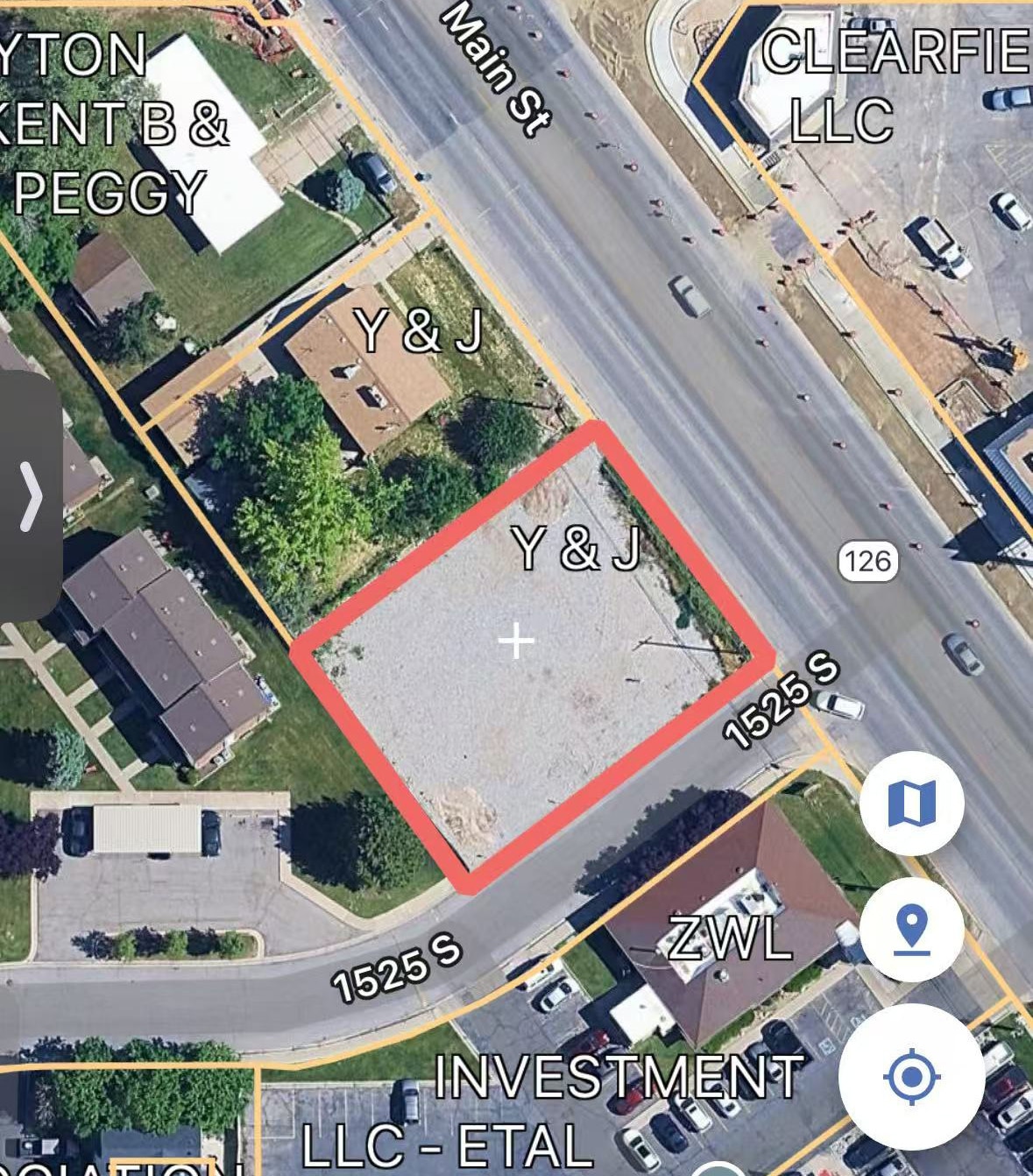Open the map layers button
Screen dimensions: 1033x1176
point(911,803)
